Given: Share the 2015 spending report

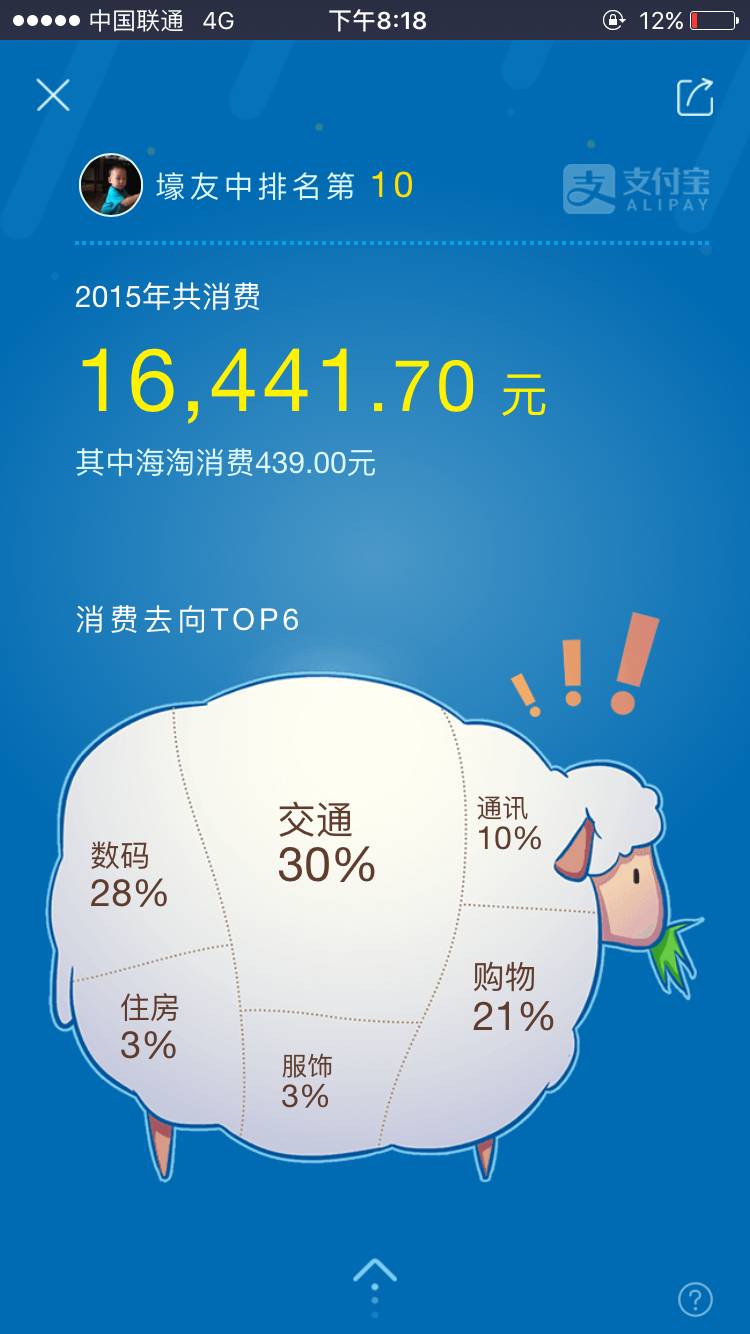Looking at the screenshot, I should (695, 97).
